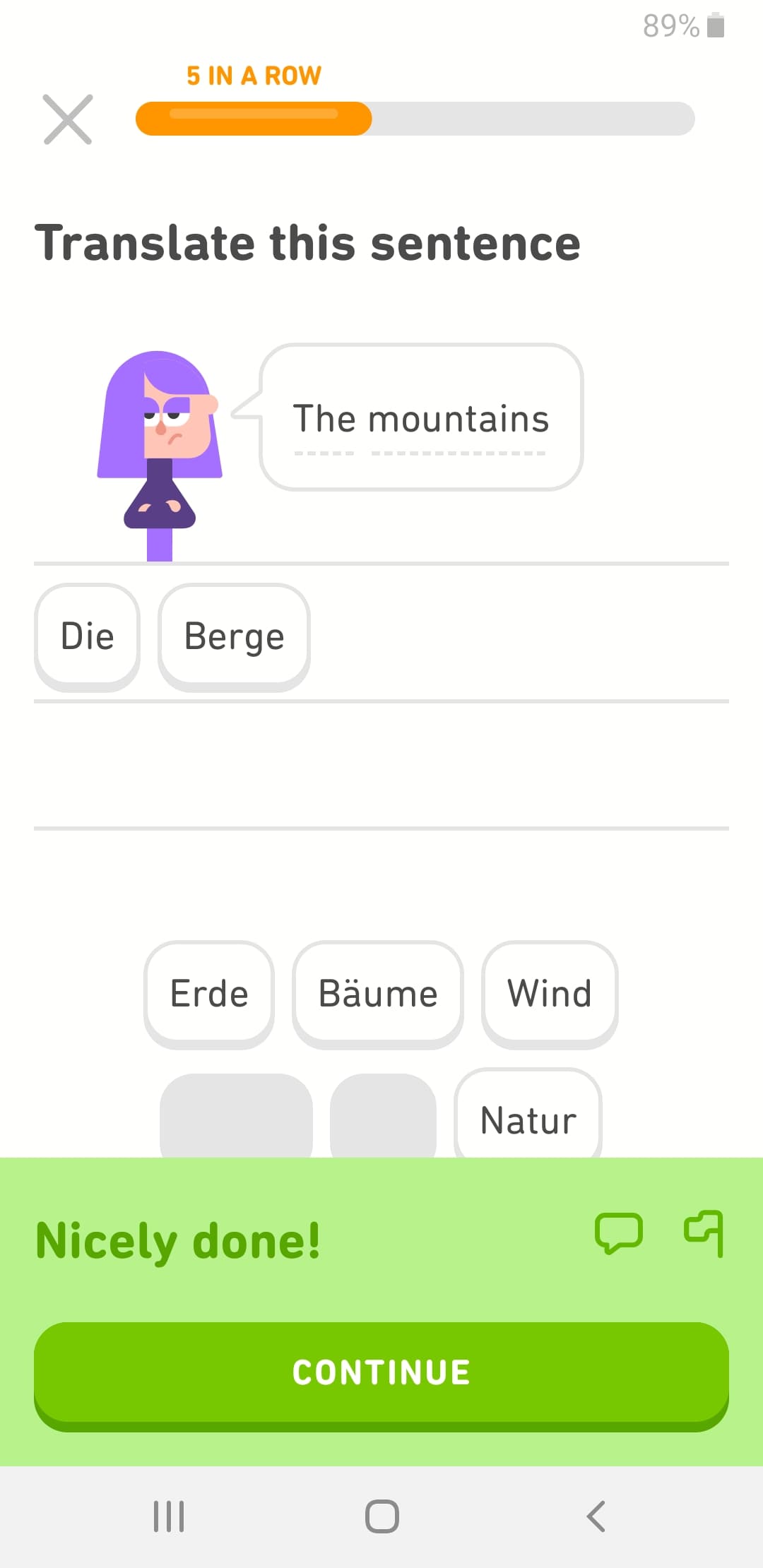Open the sentence discussion comments
Image resolution: width=763 pixels, height=1568 pixels.
[x=619, y=1233]
